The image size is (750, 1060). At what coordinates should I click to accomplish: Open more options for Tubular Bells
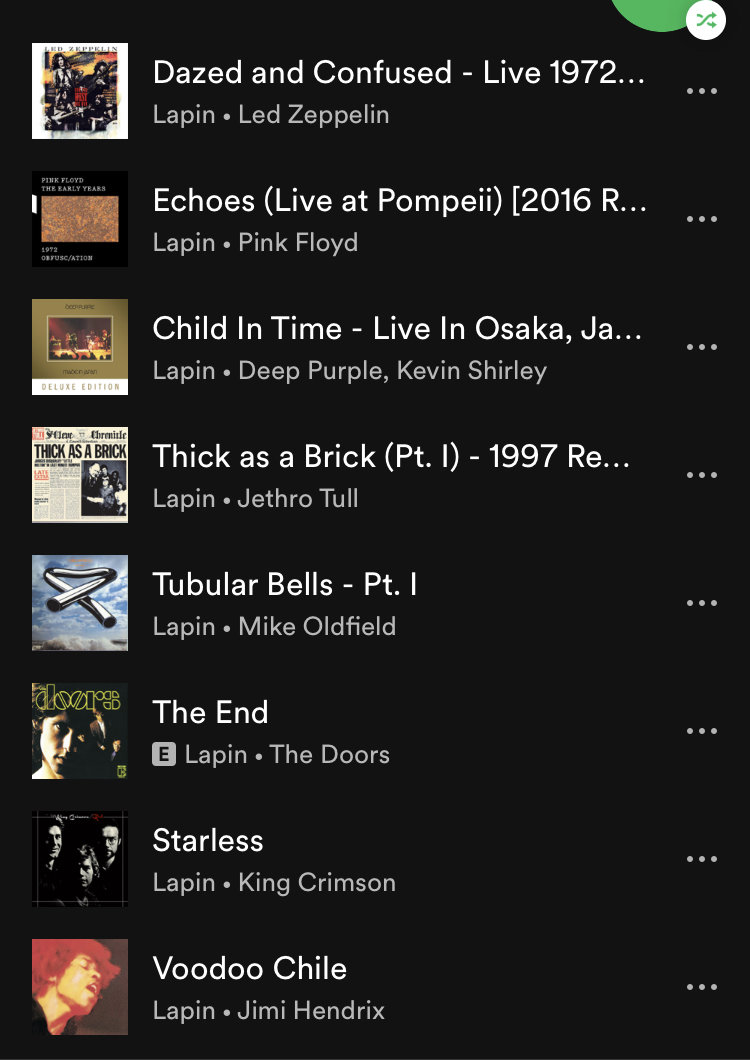click(702, 603)
